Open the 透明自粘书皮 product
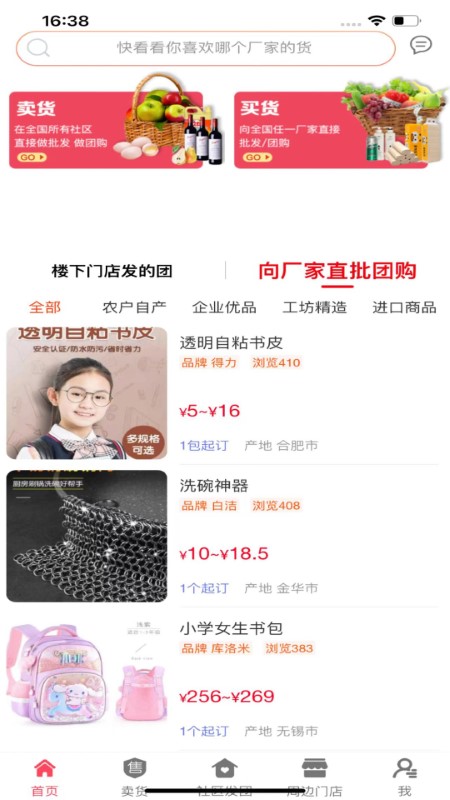 [222, 393]
